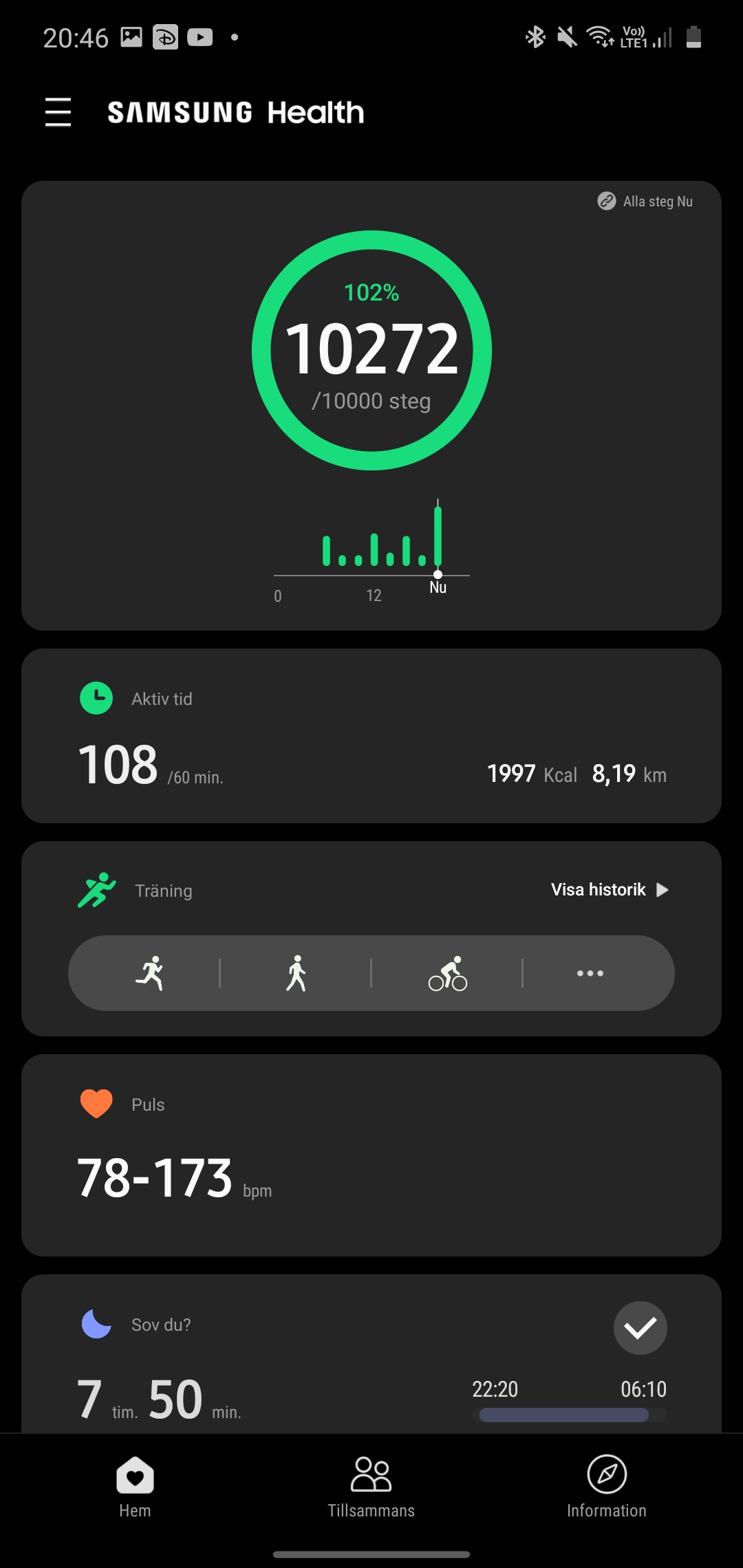Tap Visa historik for Träning
The height and width of the screenshot is (1568, 743).
[x=609, y=890]
